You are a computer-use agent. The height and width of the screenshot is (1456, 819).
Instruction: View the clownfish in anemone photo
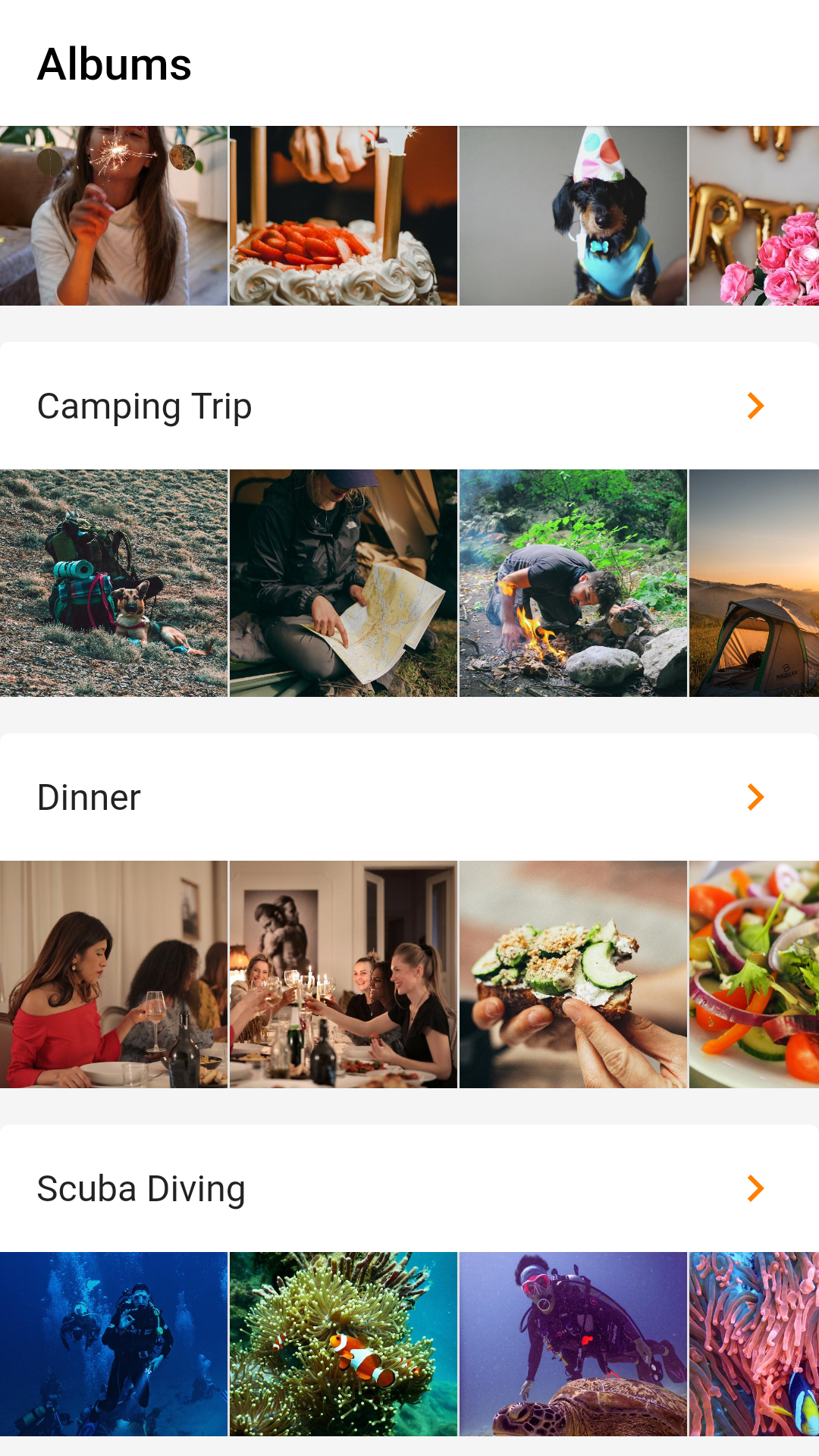344,1344
